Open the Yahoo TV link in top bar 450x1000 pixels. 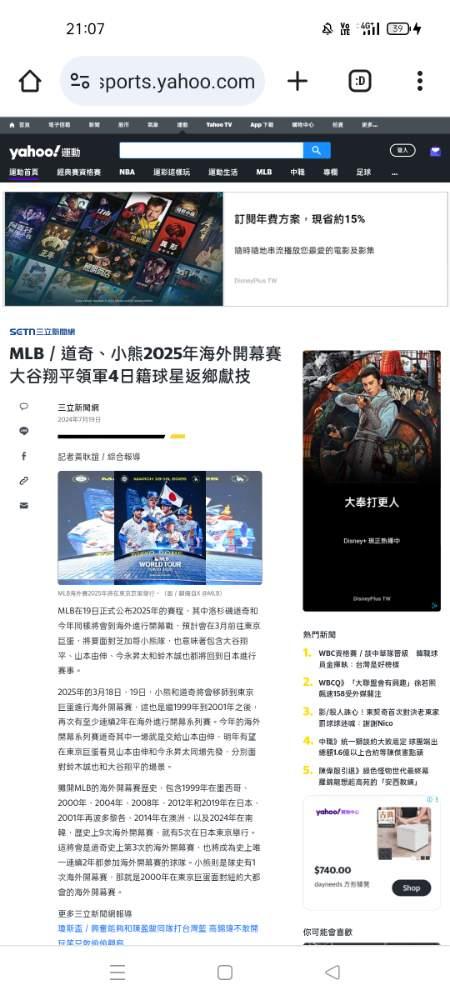coord(219,125)
